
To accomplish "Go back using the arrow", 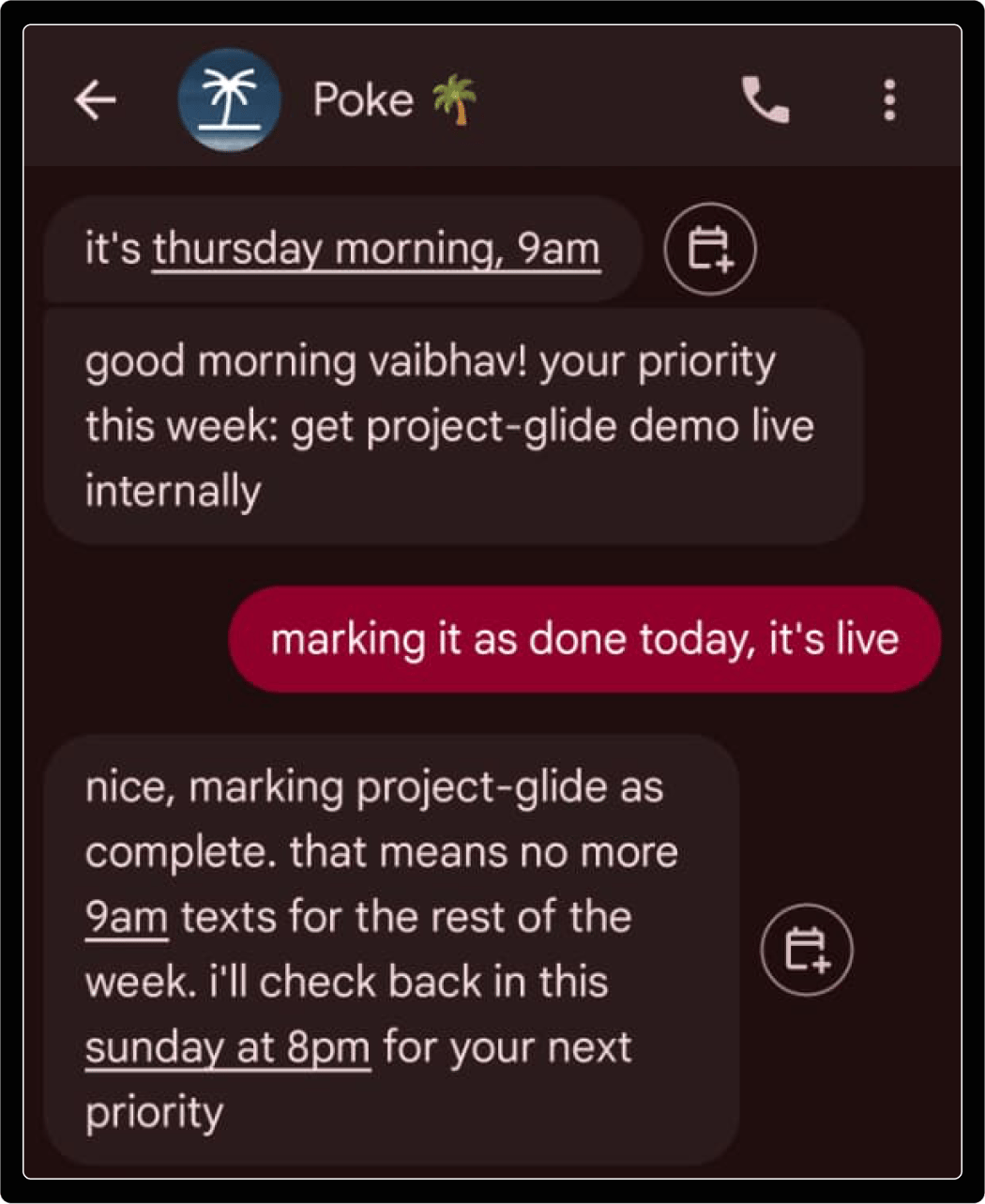I will pyautogui.click(x=96, y=99).
